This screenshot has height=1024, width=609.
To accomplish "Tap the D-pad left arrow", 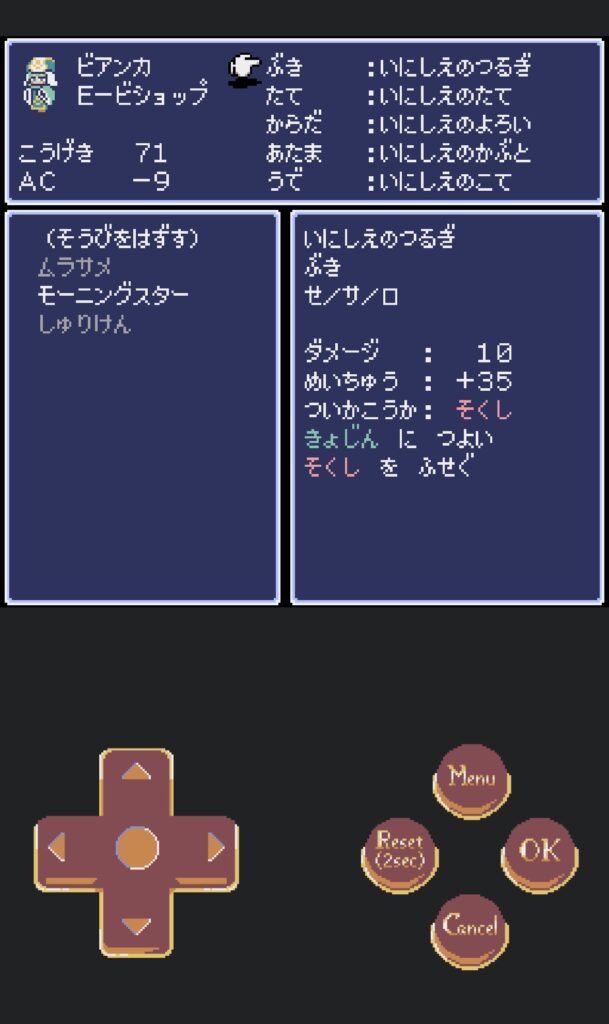I will 59,849.
